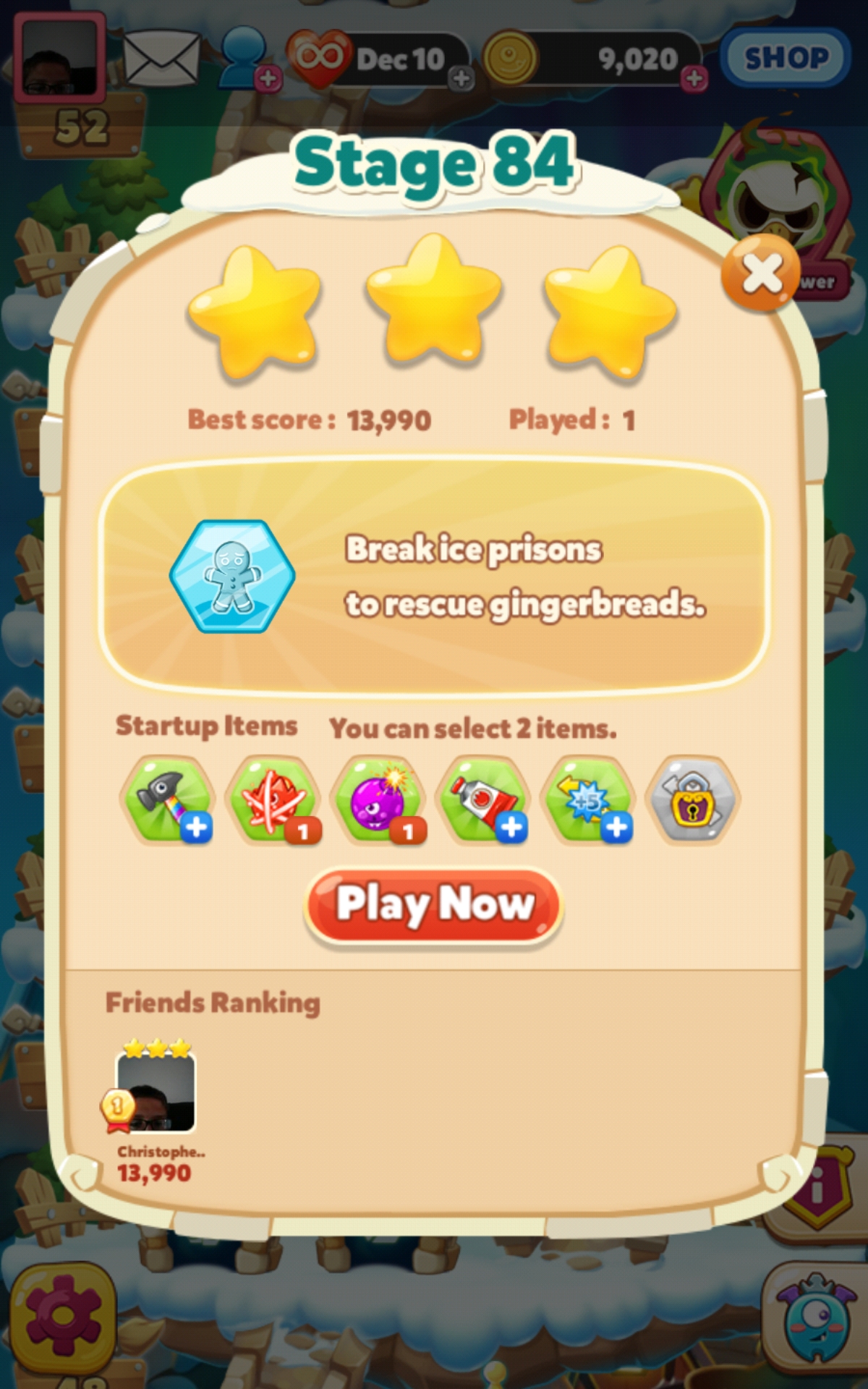
Task: Tap the locked startup item slot
Action: [693, 800]
